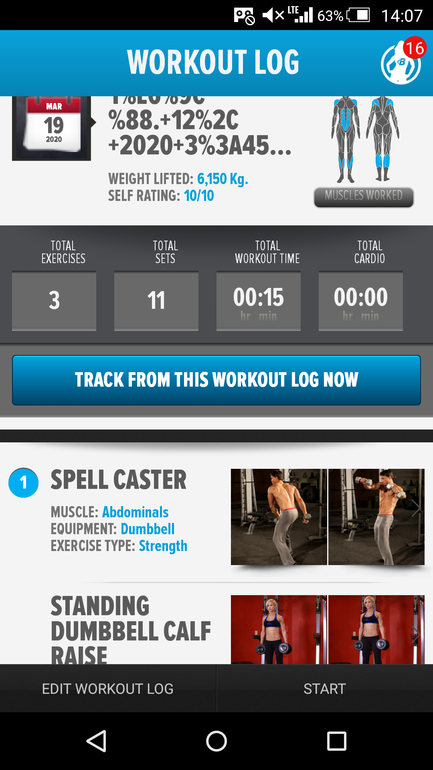The width and height of the screenshot is (433, 770).
Task: Open the Spell Caster exercise
Action: point(118,480)
